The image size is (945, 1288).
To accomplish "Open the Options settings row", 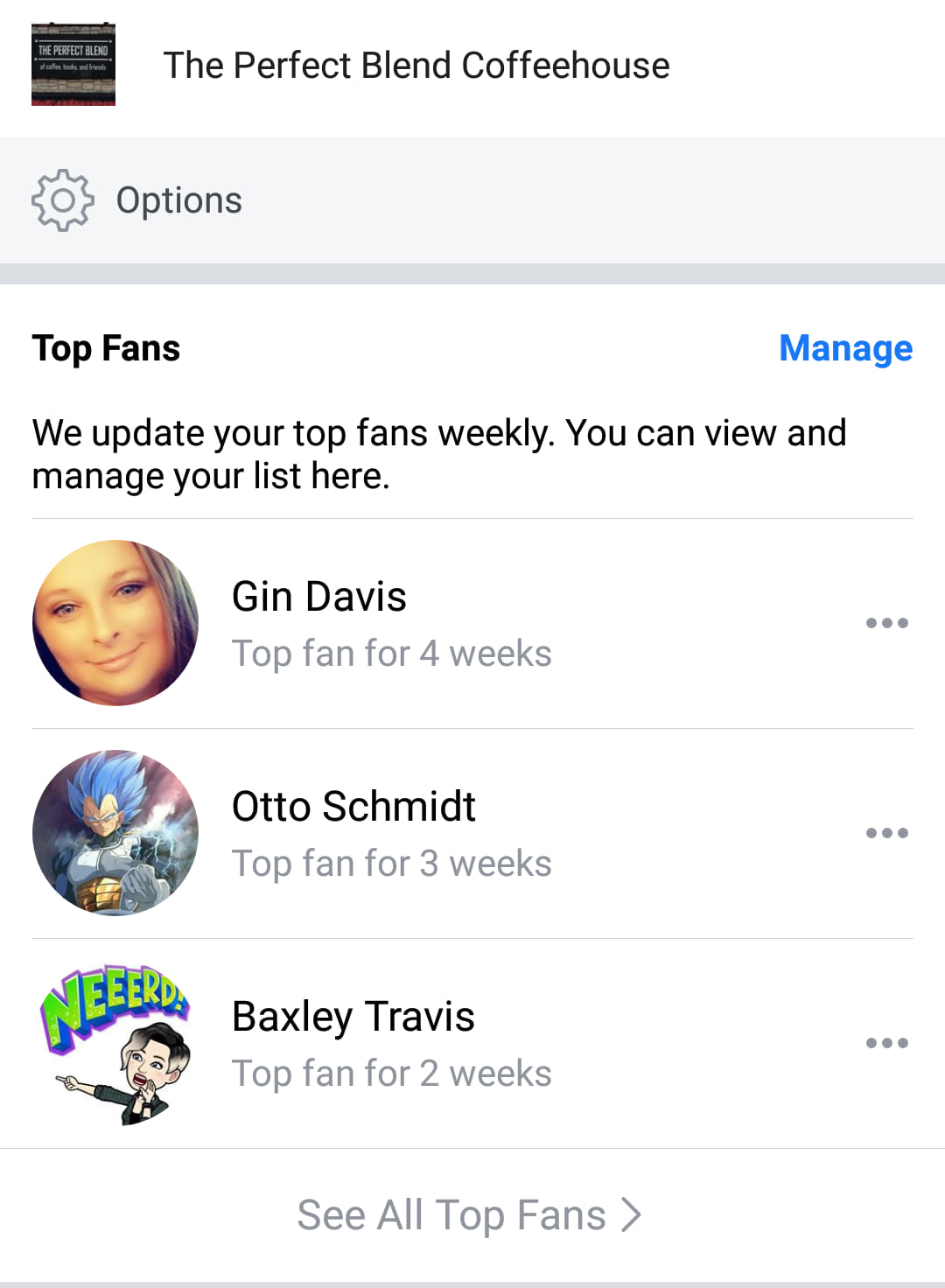I will point(179,200).
